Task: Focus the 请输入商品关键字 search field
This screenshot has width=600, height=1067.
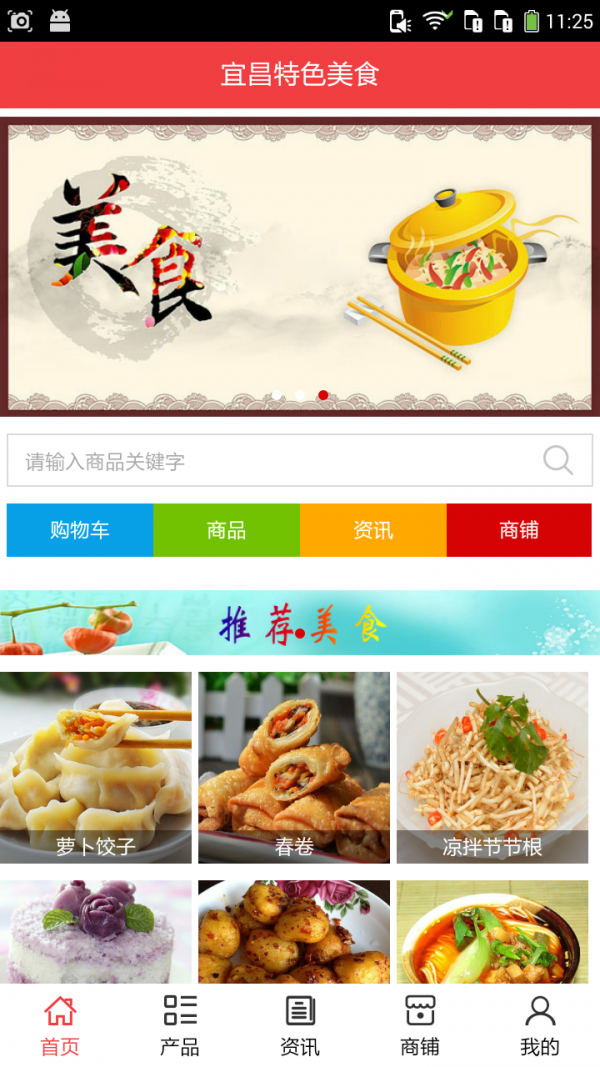Action: point(270,461)
